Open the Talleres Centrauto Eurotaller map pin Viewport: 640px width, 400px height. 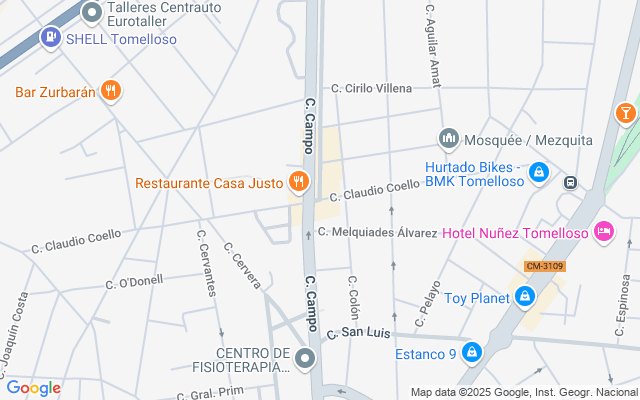92,13
